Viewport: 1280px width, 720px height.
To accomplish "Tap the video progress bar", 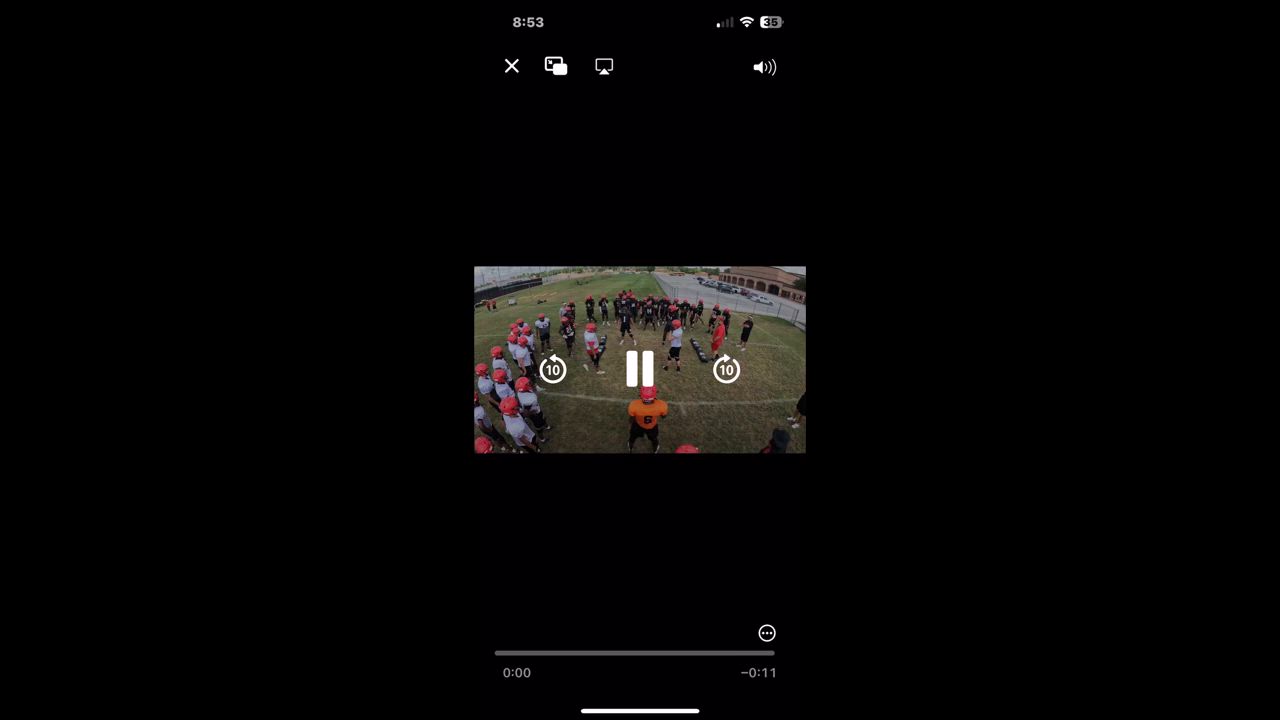I will (634, 653).
